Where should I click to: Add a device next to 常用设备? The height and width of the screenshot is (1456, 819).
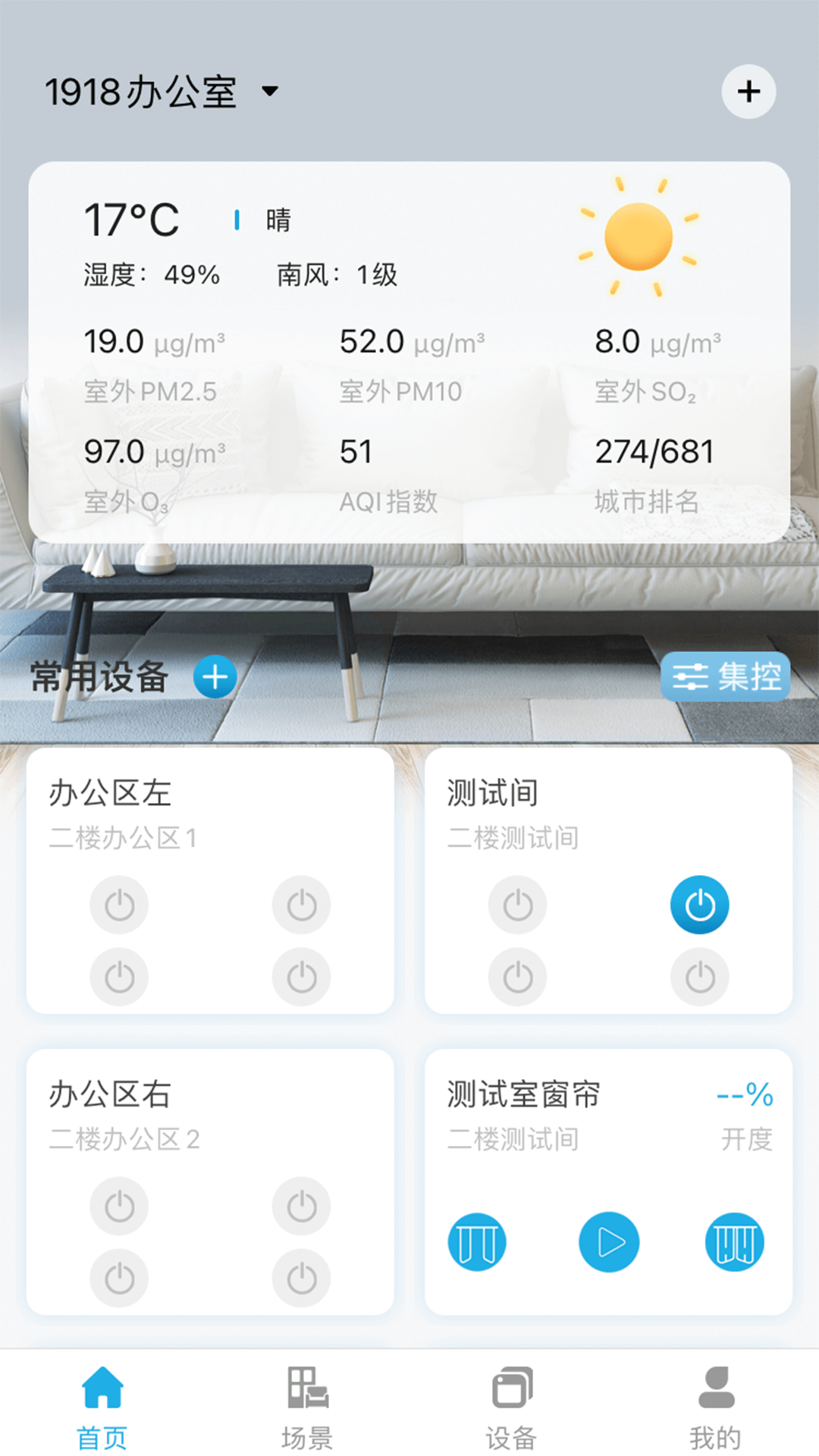[215, 676]
